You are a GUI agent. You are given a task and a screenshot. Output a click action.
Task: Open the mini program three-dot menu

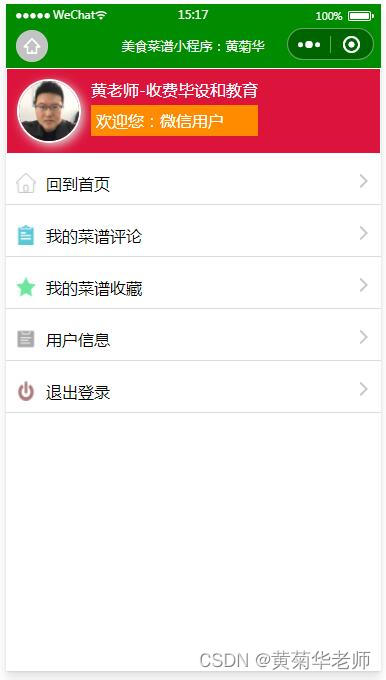click(x=309, y=45)
